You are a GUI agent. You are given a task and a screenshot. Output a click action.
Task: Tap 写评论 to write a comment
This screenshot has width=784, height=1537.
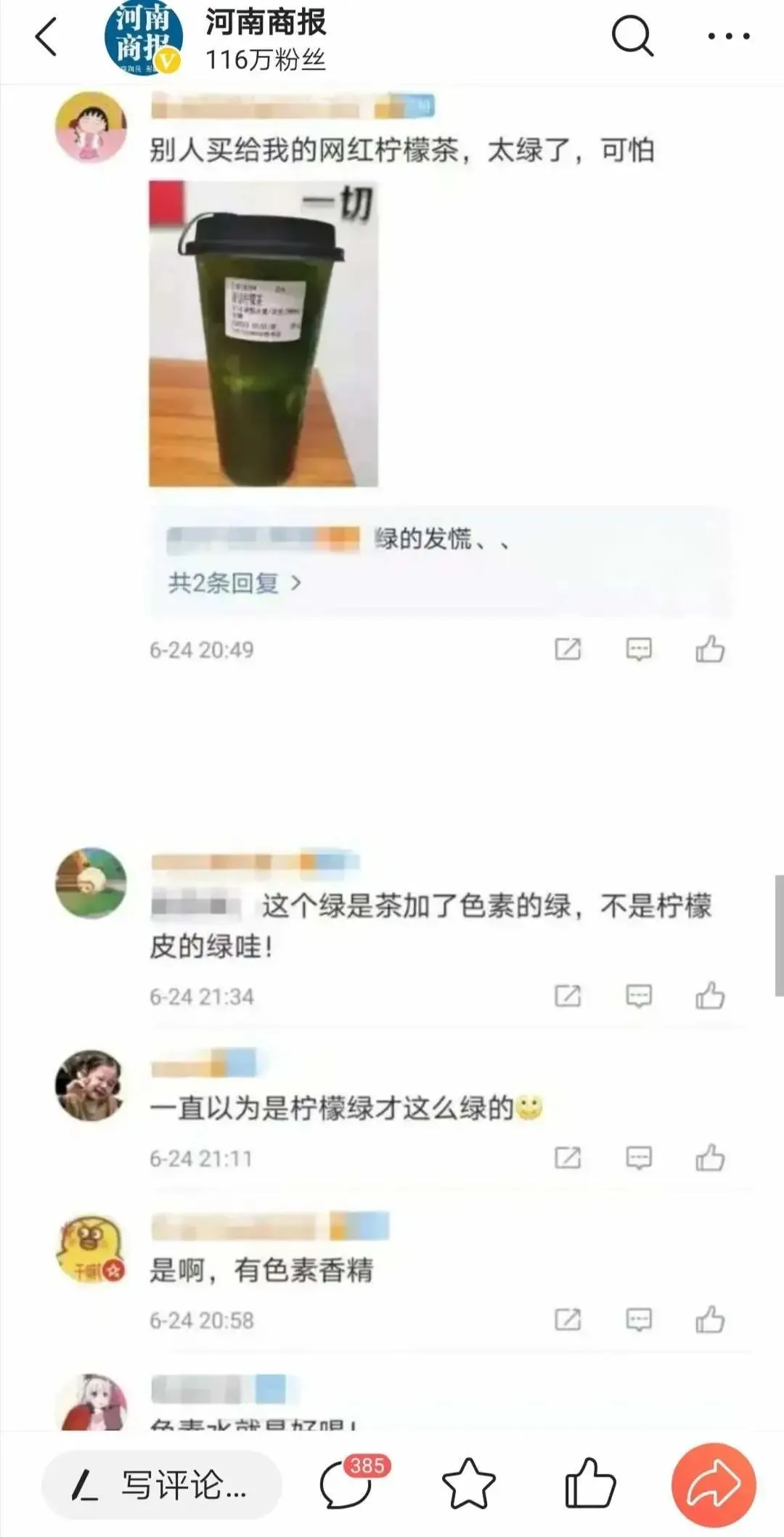(161, 1485)
